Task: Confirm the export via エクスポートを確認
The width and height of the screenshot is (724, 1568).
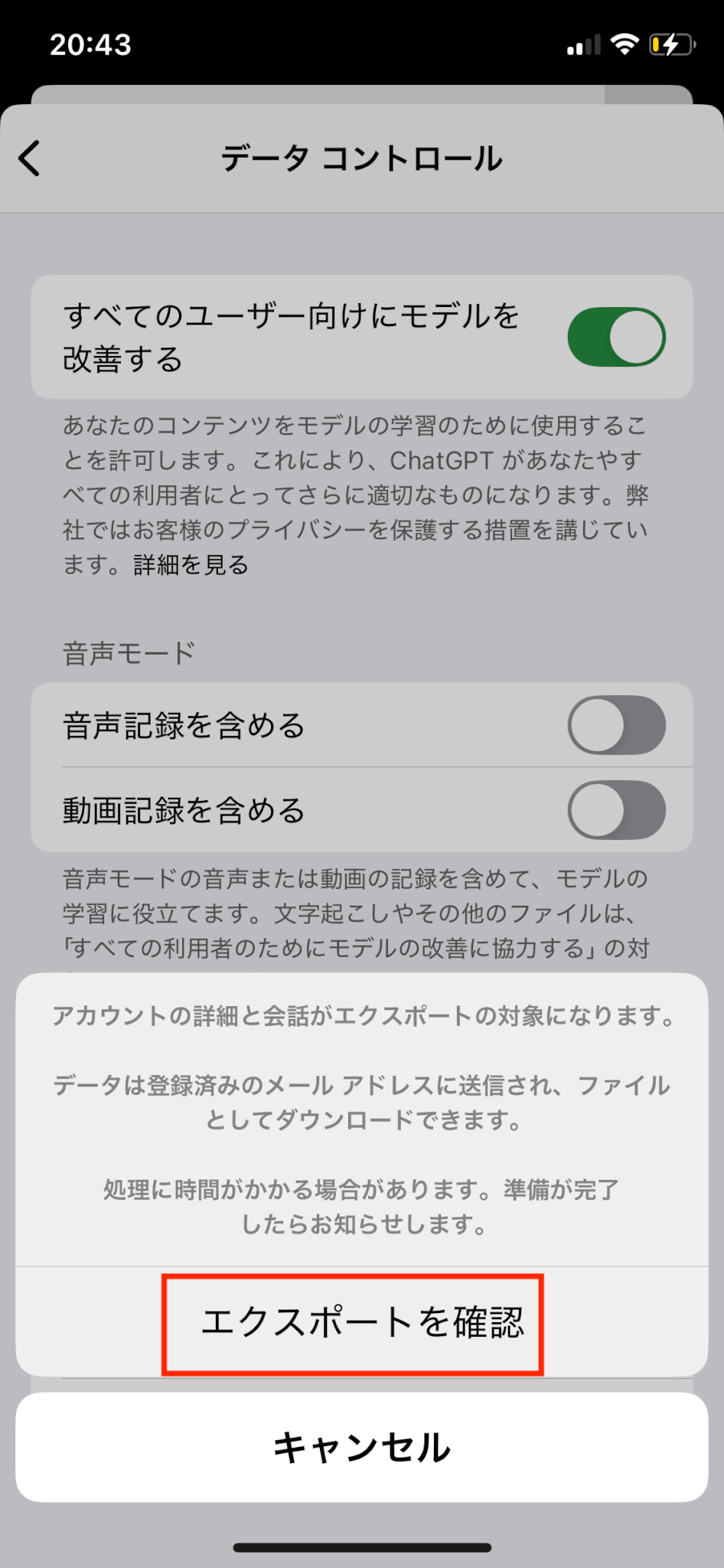Action: (361, 1322)
